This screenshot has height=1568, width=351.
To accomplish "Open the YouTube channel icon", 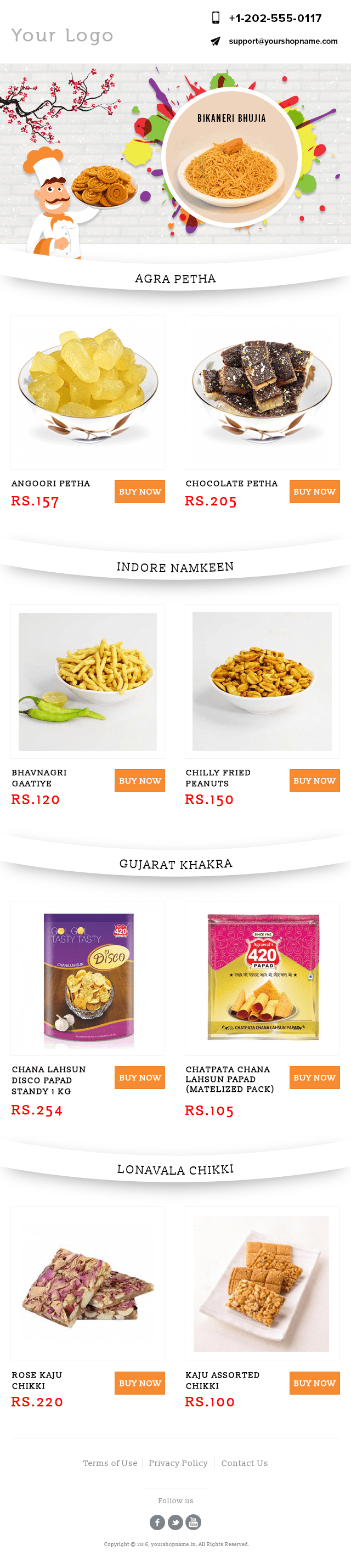I will (194, 1522).
